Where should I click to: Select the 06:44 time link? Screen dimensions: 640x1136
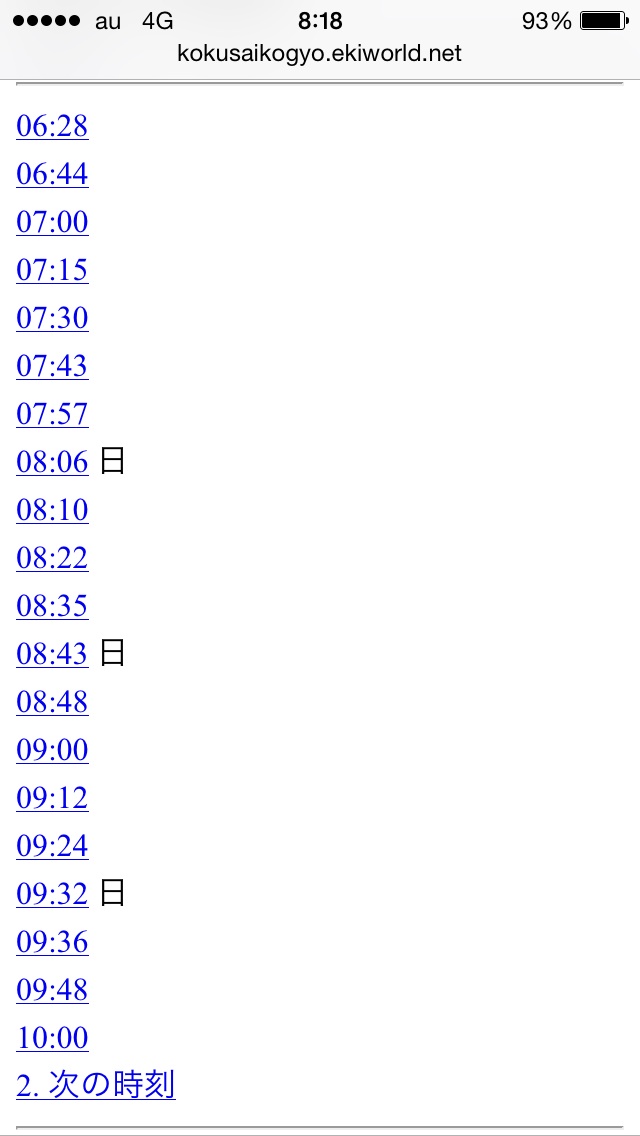52,174
